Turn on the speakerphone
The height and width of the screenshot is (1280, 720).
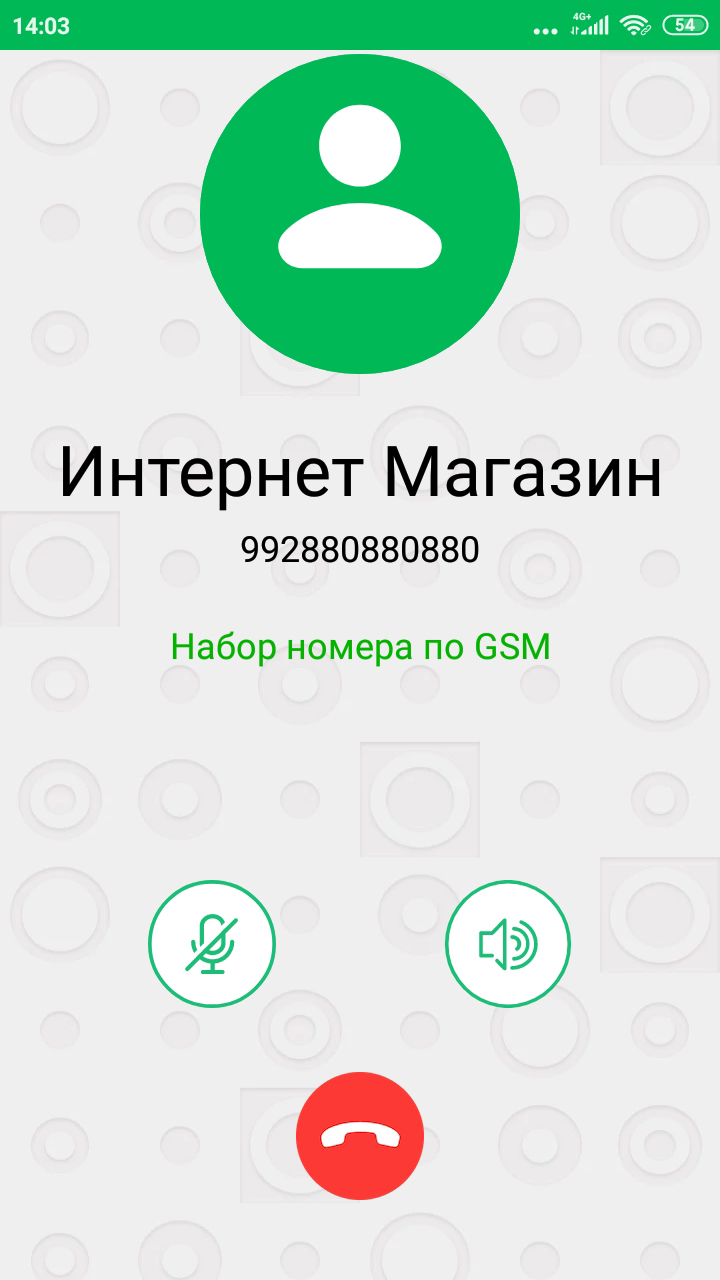tap(508, 943)
